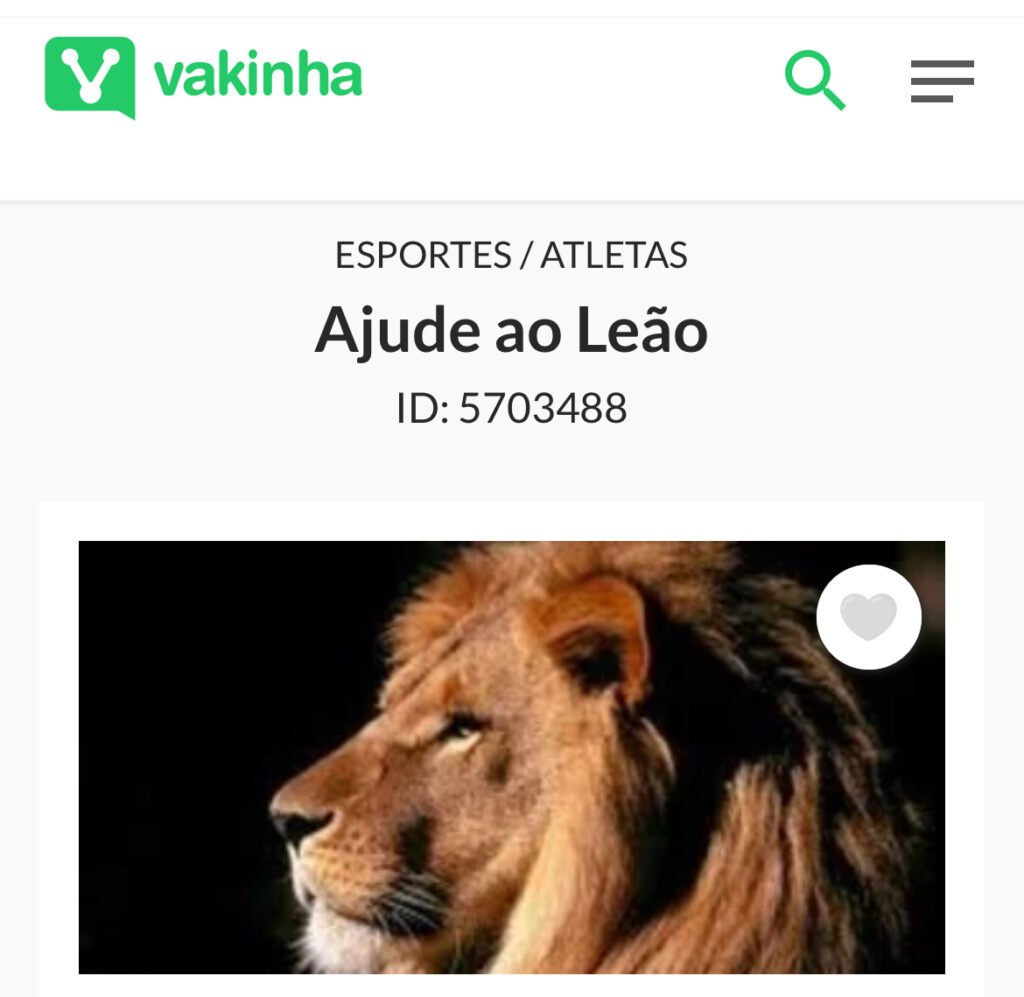Open the hamburger menu

(x=942, y=80)
